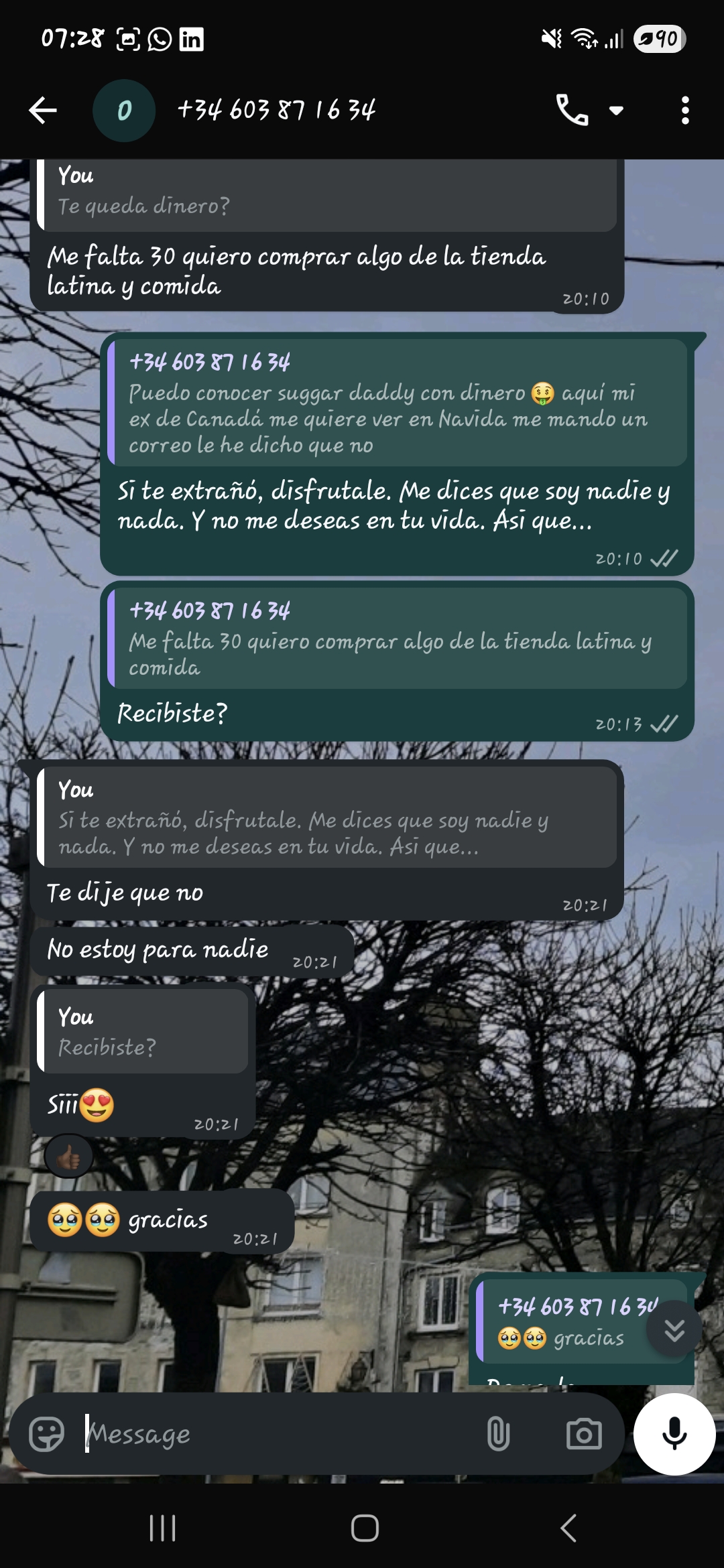Go back to the chat list
The height and width of the screenshot is (1568, 724).
coord(43,111)
